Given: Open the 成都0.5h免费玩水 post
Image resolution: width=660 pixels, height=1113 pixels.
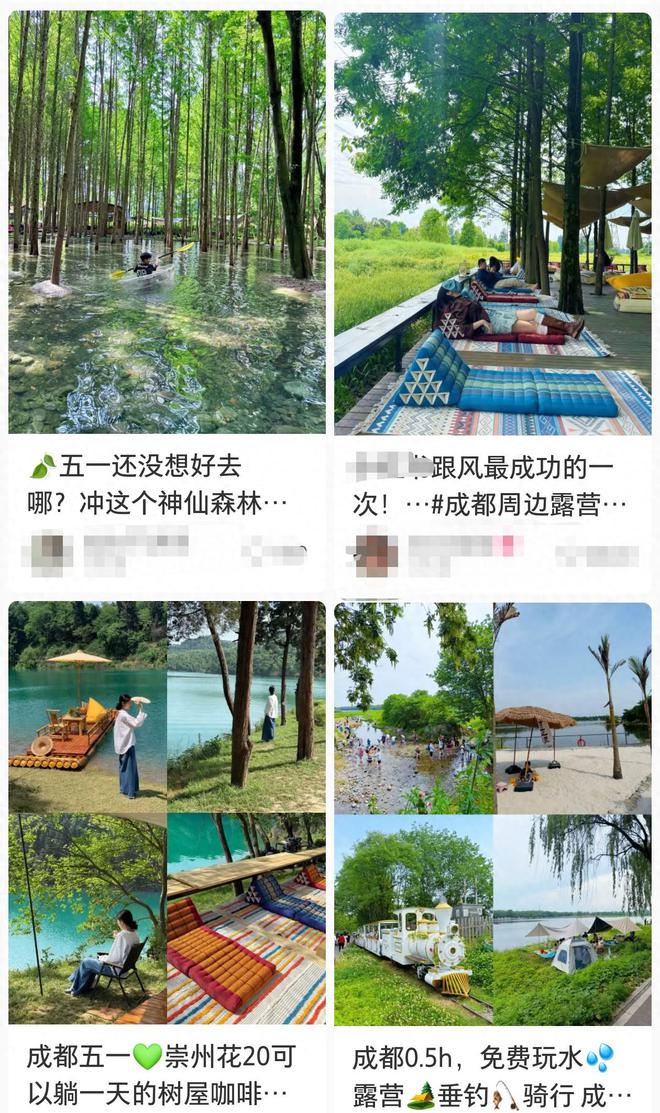Looking at the screenshot, I should click(x=492, y=812).
